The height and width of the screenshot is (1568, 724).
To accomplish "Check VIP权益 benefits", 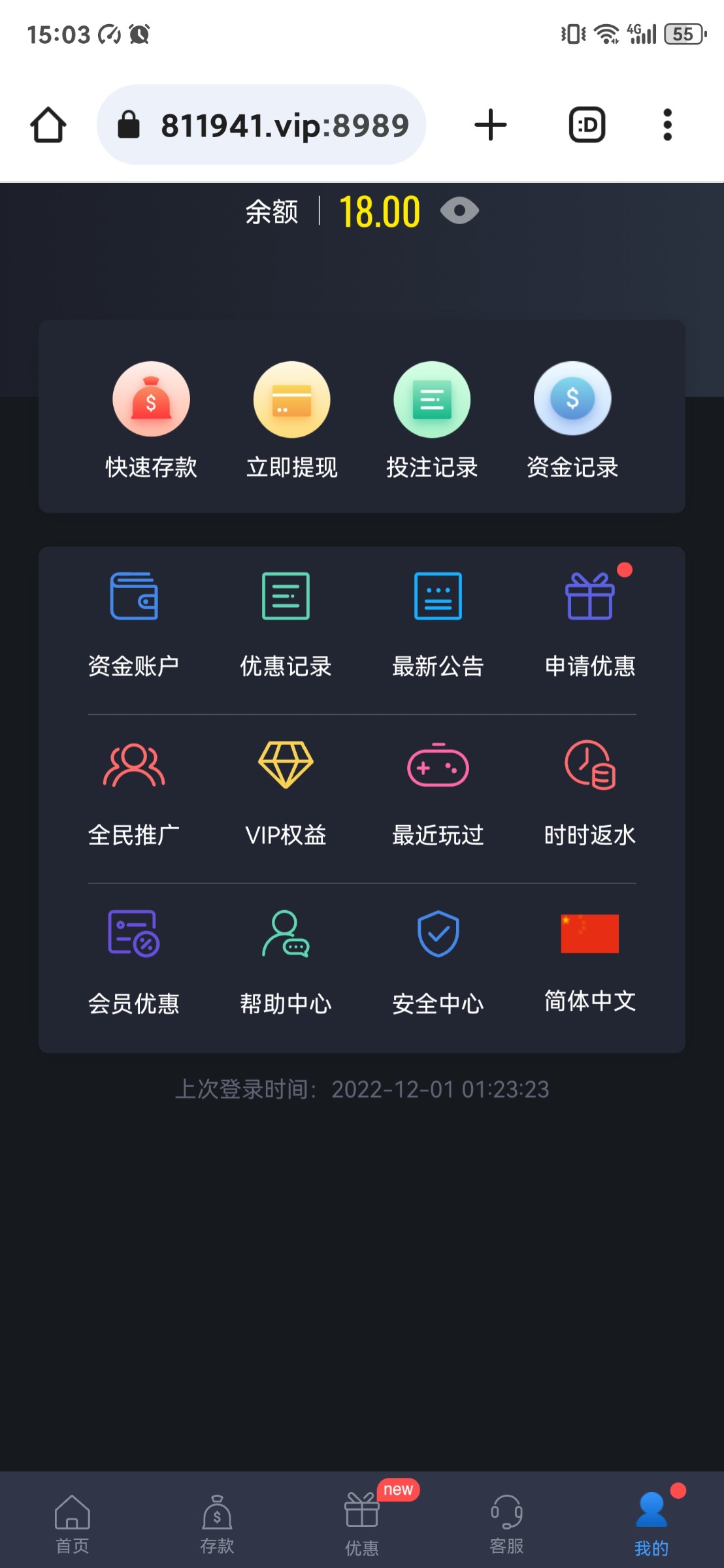I will tap(286, 794).
